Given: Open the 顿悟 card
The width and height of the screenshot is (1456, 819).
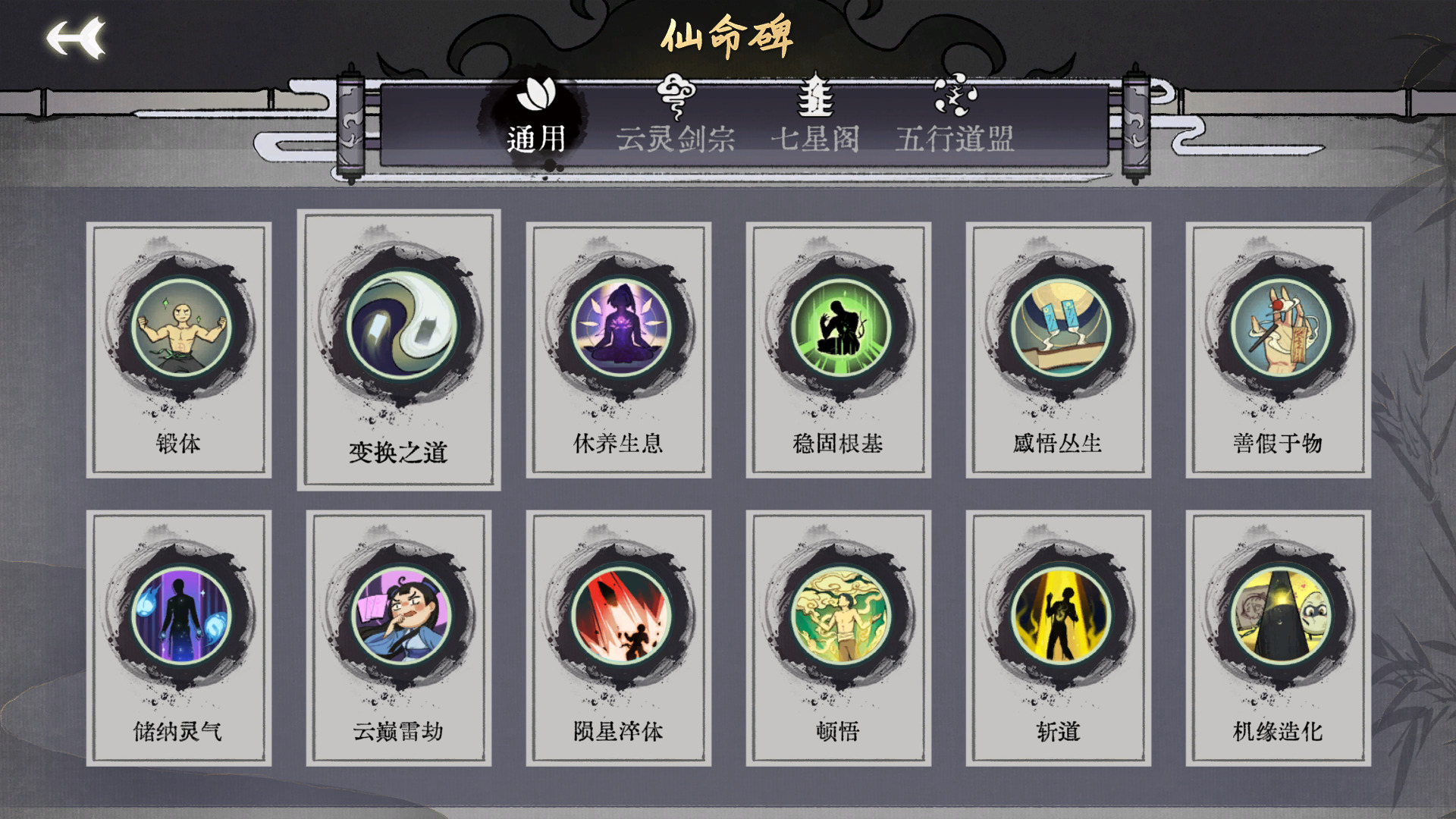Looking at the screenshot, I should click(x=839, y=638).
